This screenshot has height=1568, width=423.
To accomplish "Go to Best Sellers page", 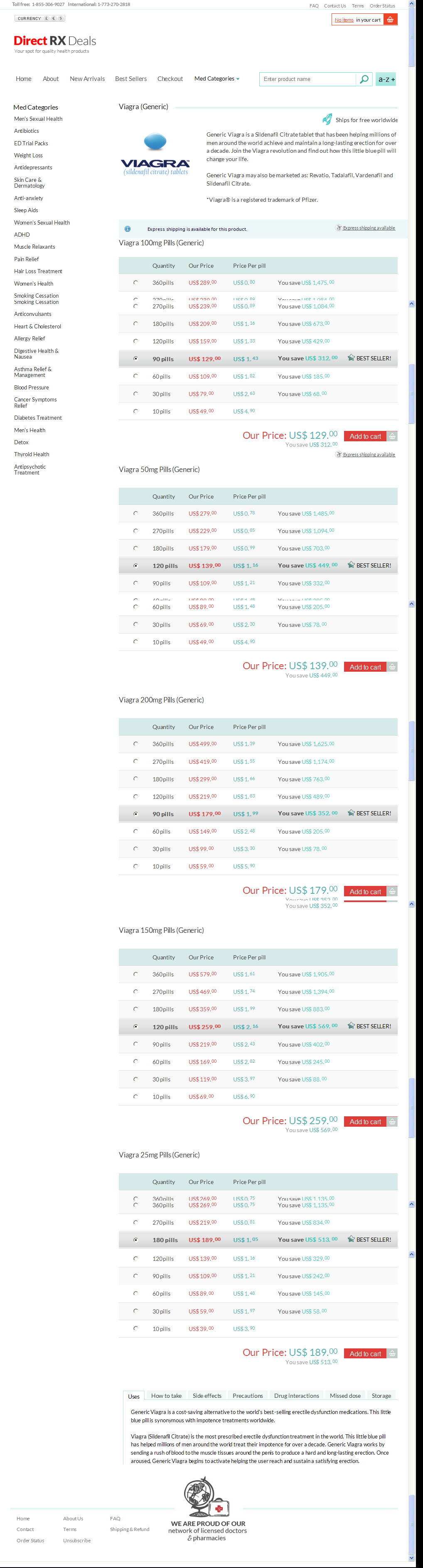I will (130, 78).
